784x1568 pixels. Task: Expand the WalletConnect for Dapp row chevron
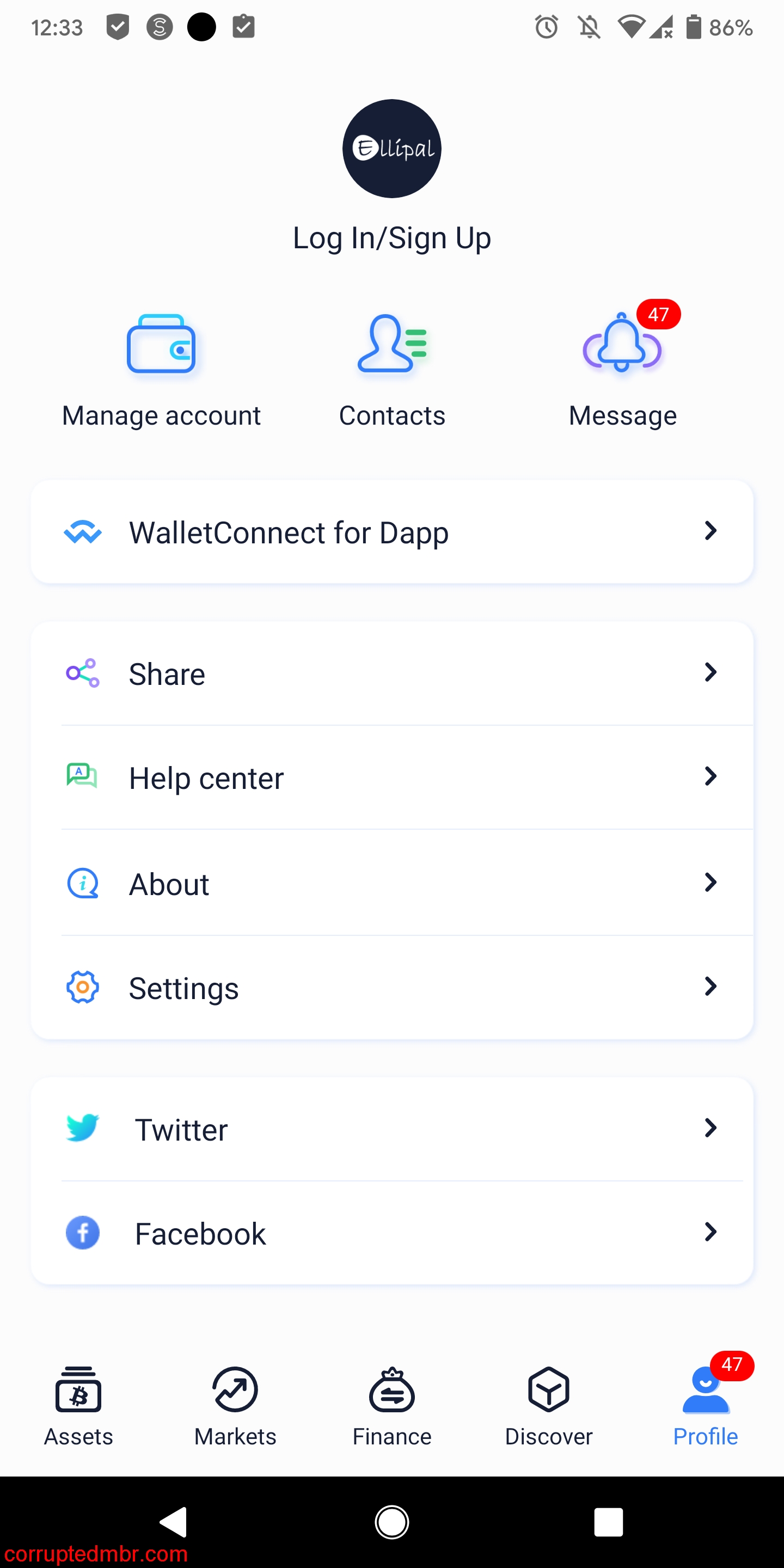click(x=710, y=531)
